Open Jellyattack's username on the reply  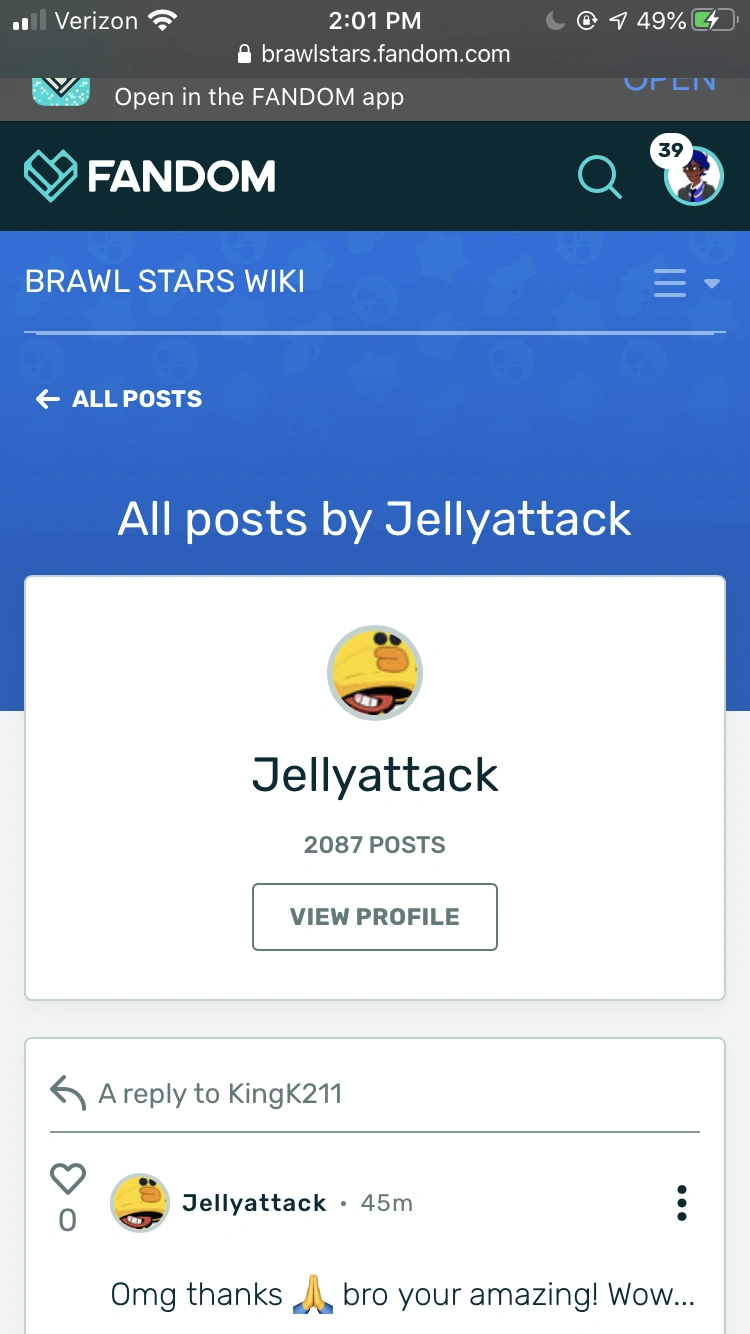(x=254, y=1203)
